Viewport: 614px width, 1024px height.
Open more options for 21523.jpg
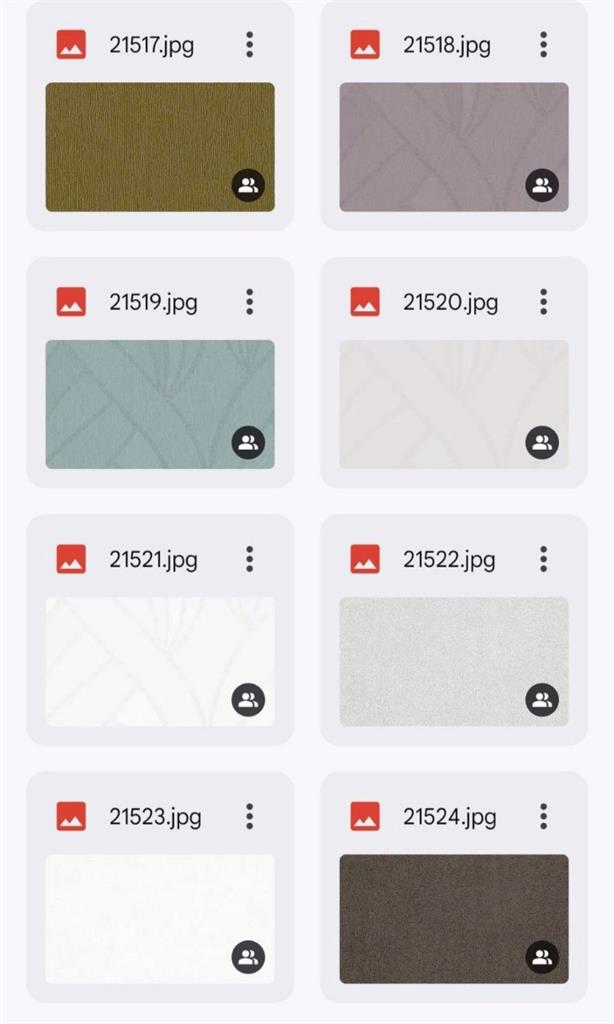250,817
